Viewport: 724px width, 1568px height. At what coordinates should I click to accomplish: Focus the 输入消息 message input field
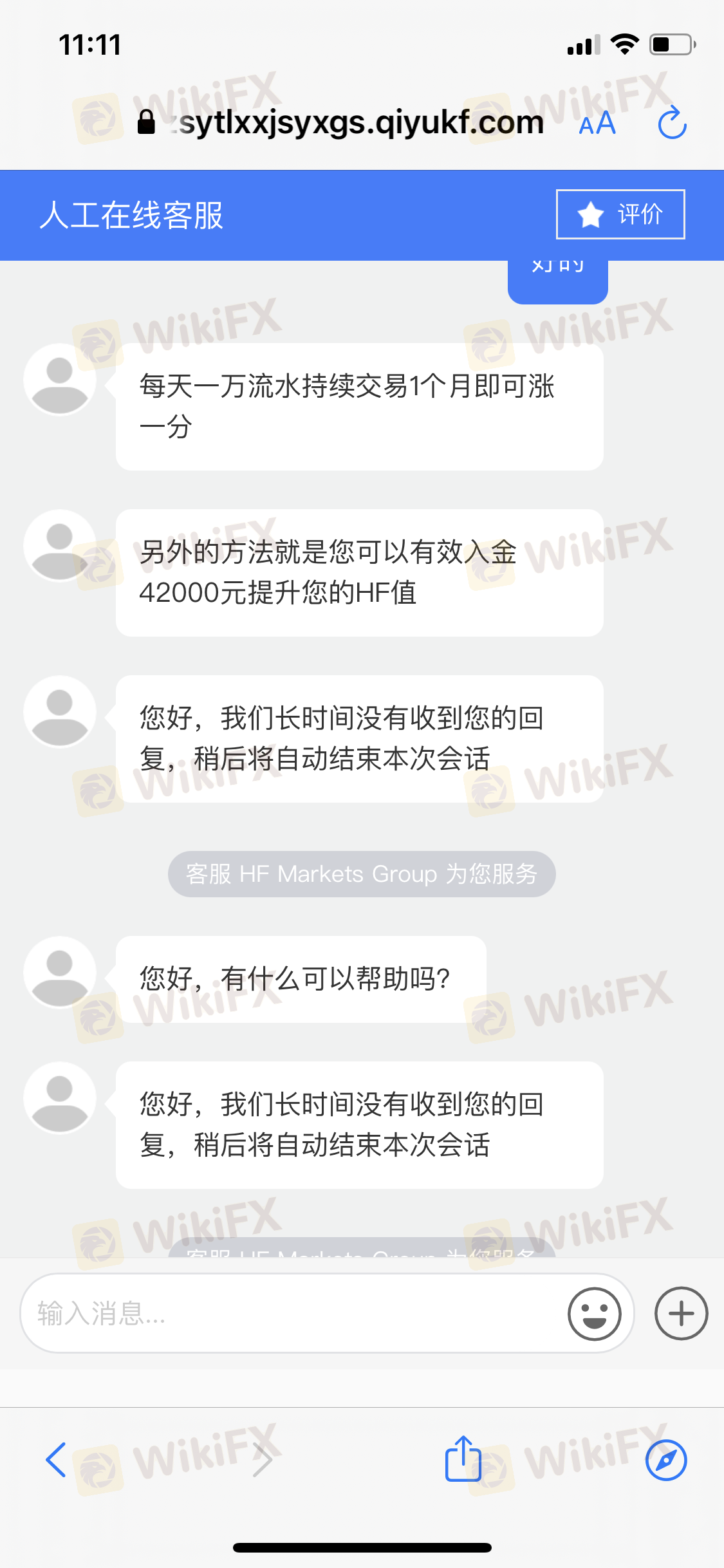[290, 1313]
